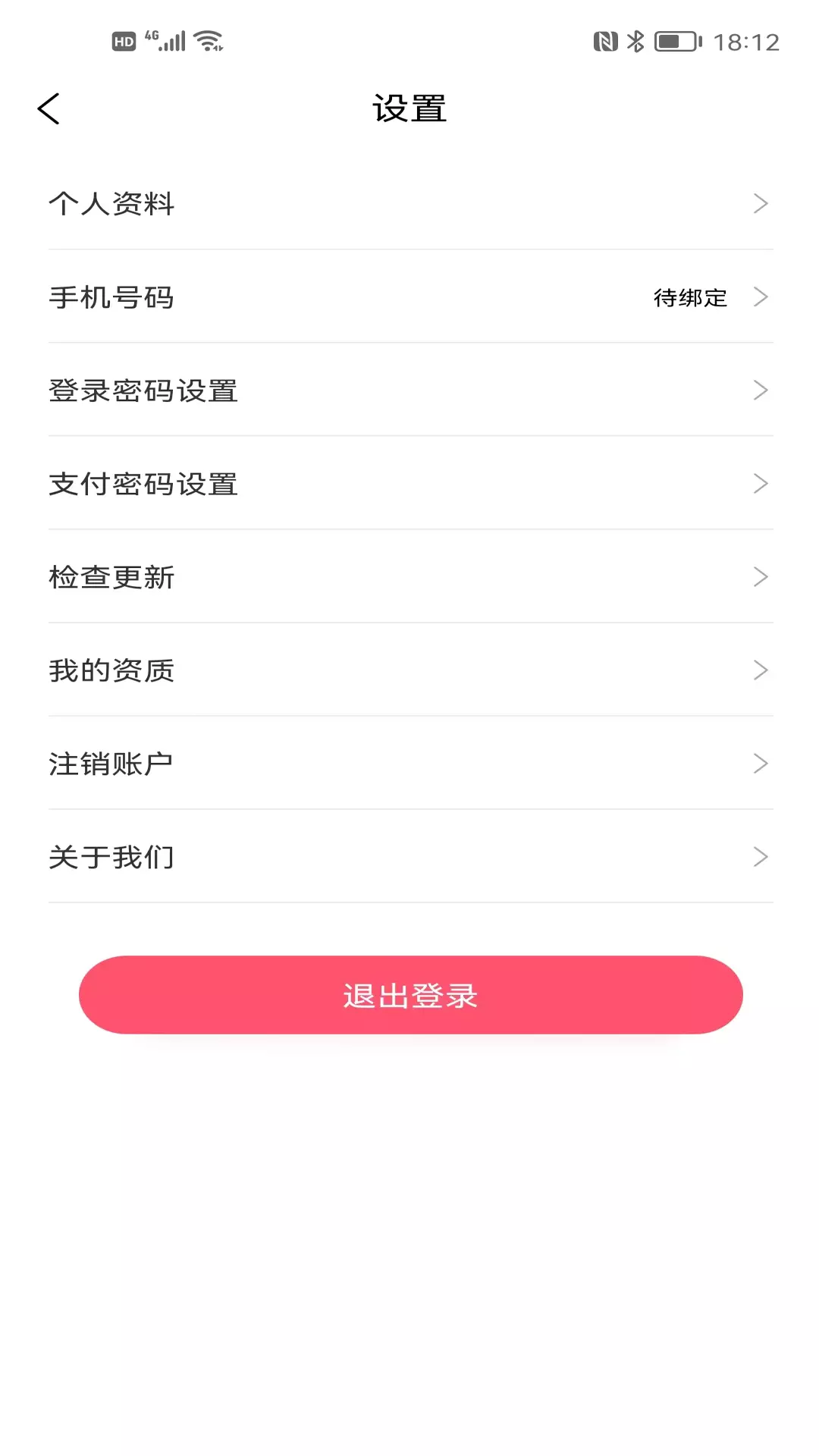
Task: Open 手机号码 to bind phone number
Action: coord(409,297)
